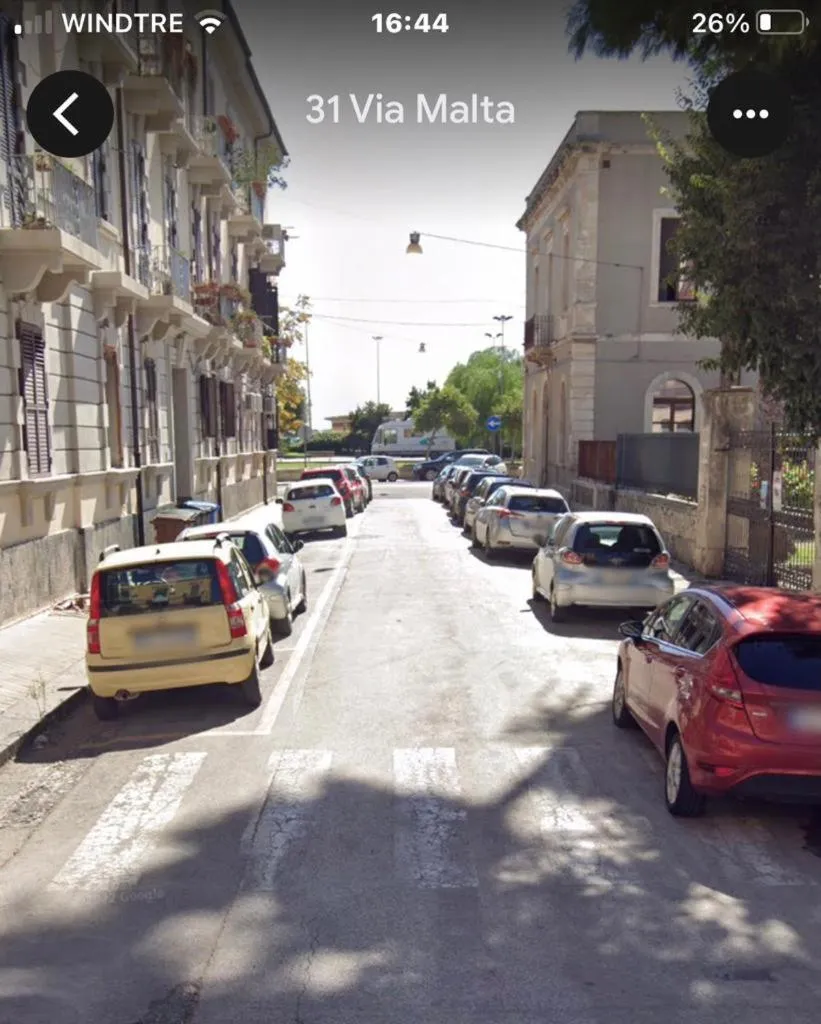The height and width of the screenshot is (1024, 821).
Task: Tap the battery icon to check charge
Action: pyautogui.click(x=779, y=21)
